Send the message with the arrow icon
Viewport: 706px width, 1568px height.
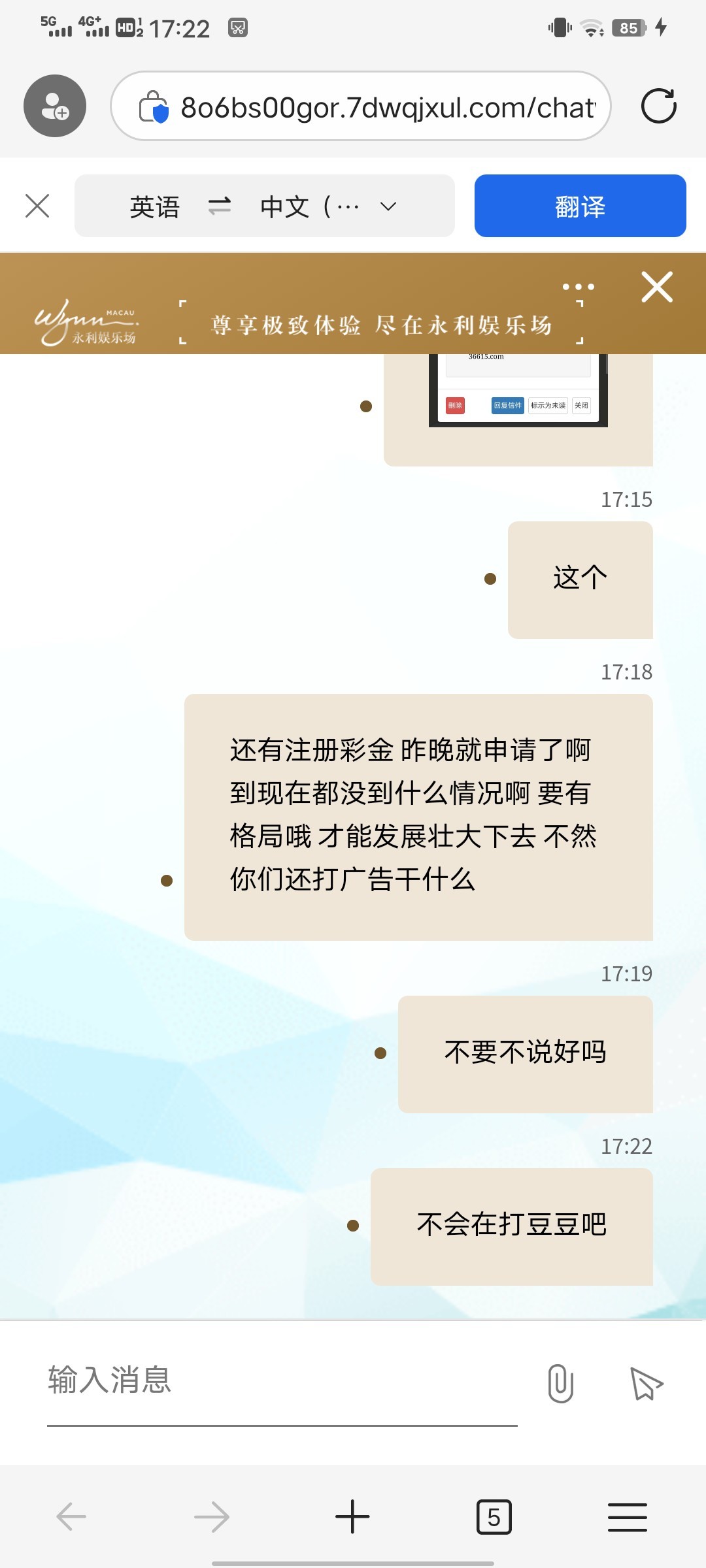[646, 1383]
